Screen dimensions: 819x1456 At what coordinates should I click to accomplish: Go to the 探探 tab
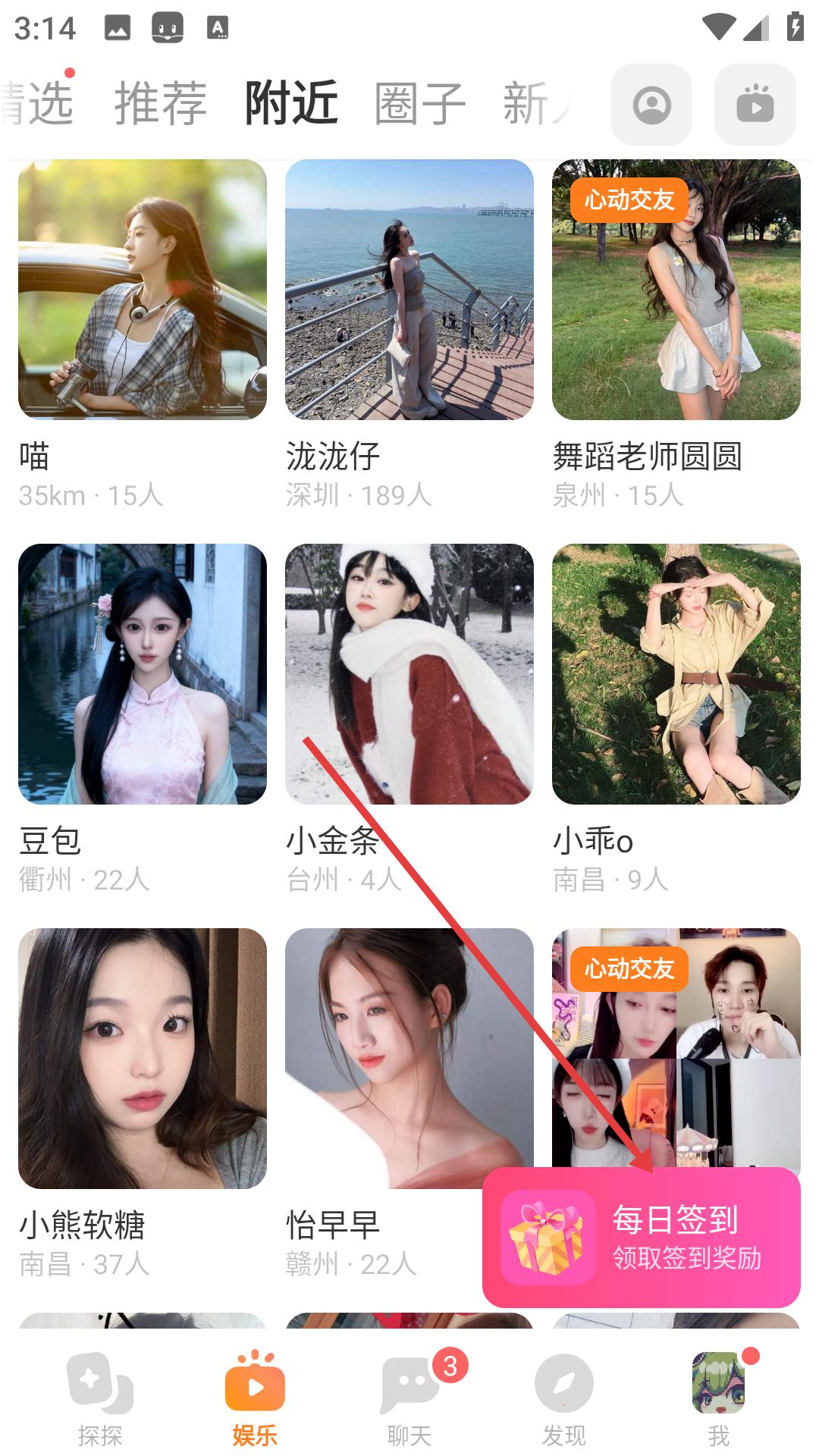coord(100,1399)
